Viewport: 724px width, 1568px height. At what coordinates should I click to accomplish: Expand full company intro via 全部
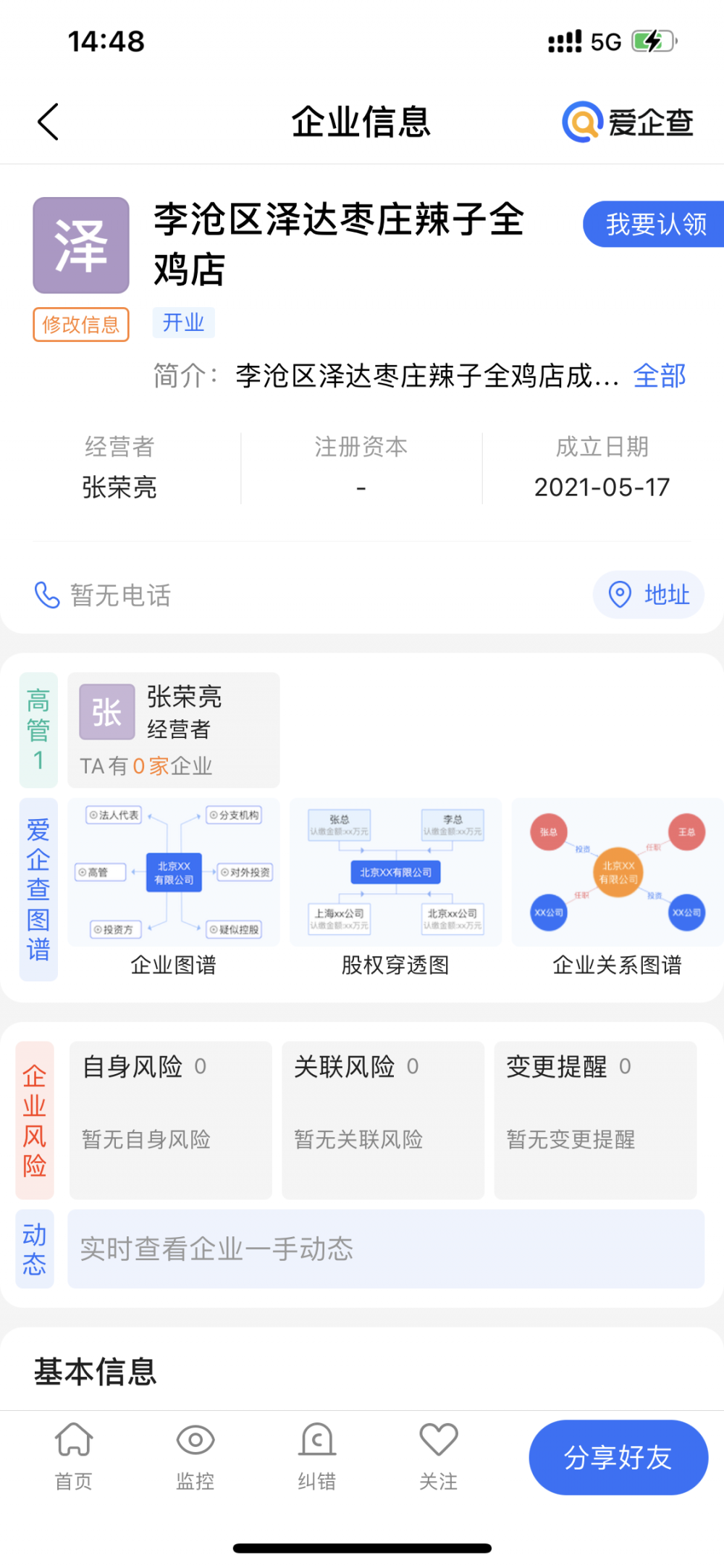point(659,376)
